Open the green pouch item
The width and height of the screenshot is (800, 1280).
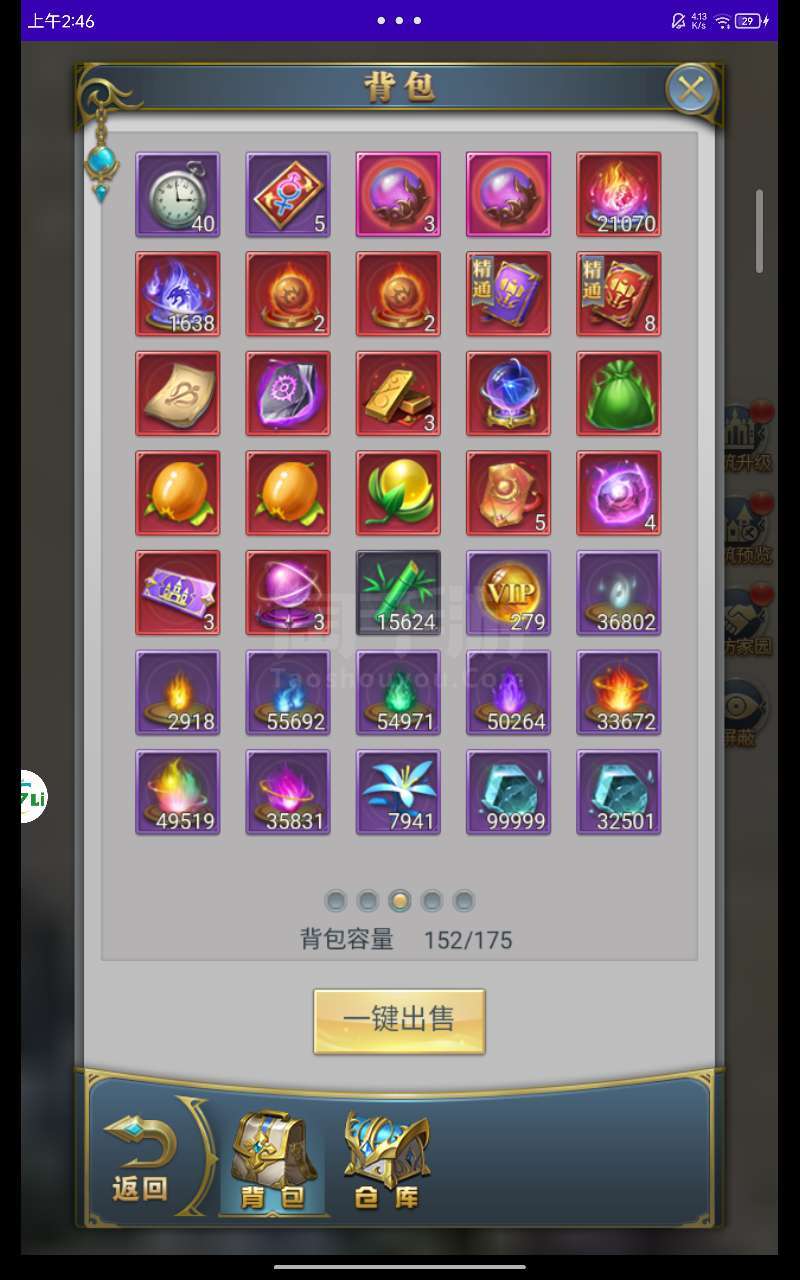click(x=618, y=394)
